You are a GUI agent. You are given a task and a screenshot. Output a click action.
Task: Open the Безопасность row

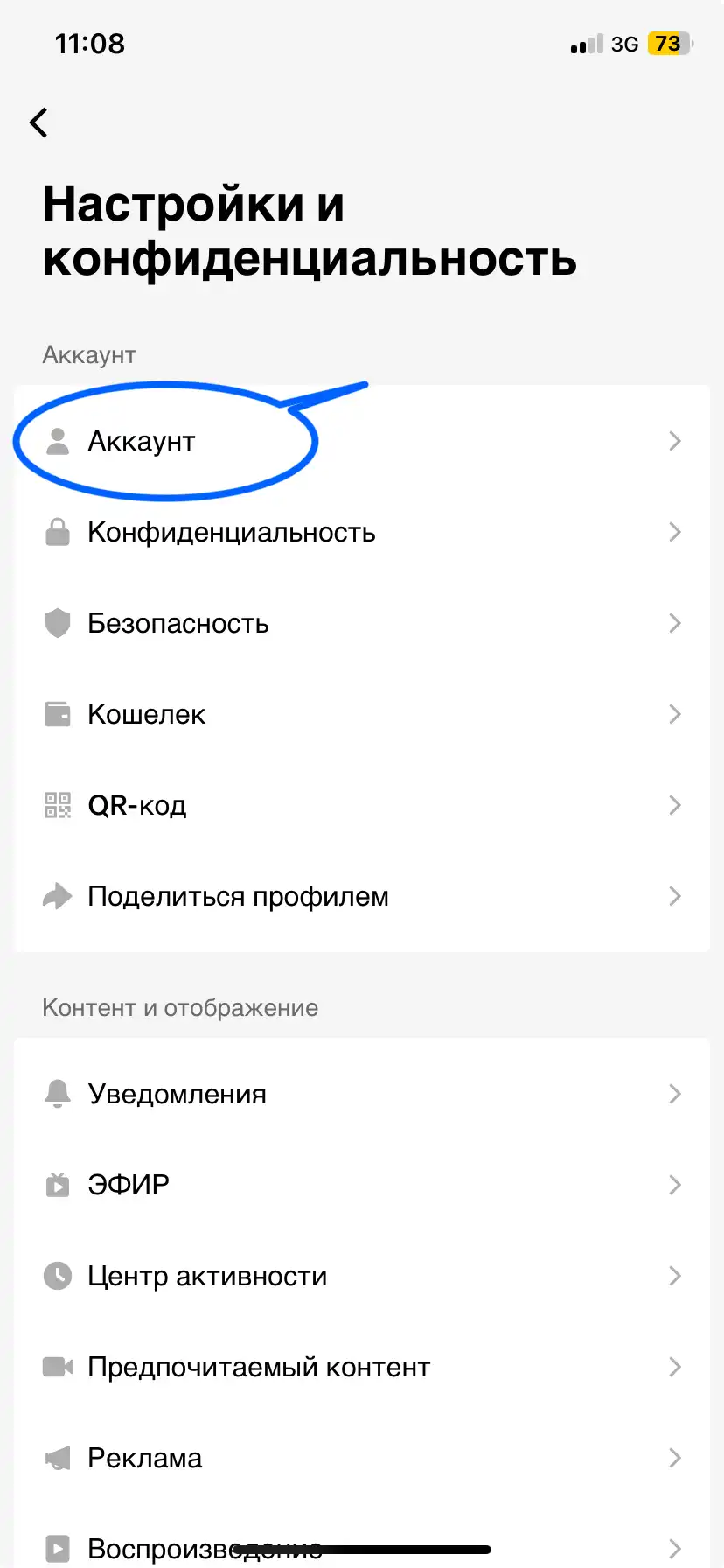tap(362, 623)
